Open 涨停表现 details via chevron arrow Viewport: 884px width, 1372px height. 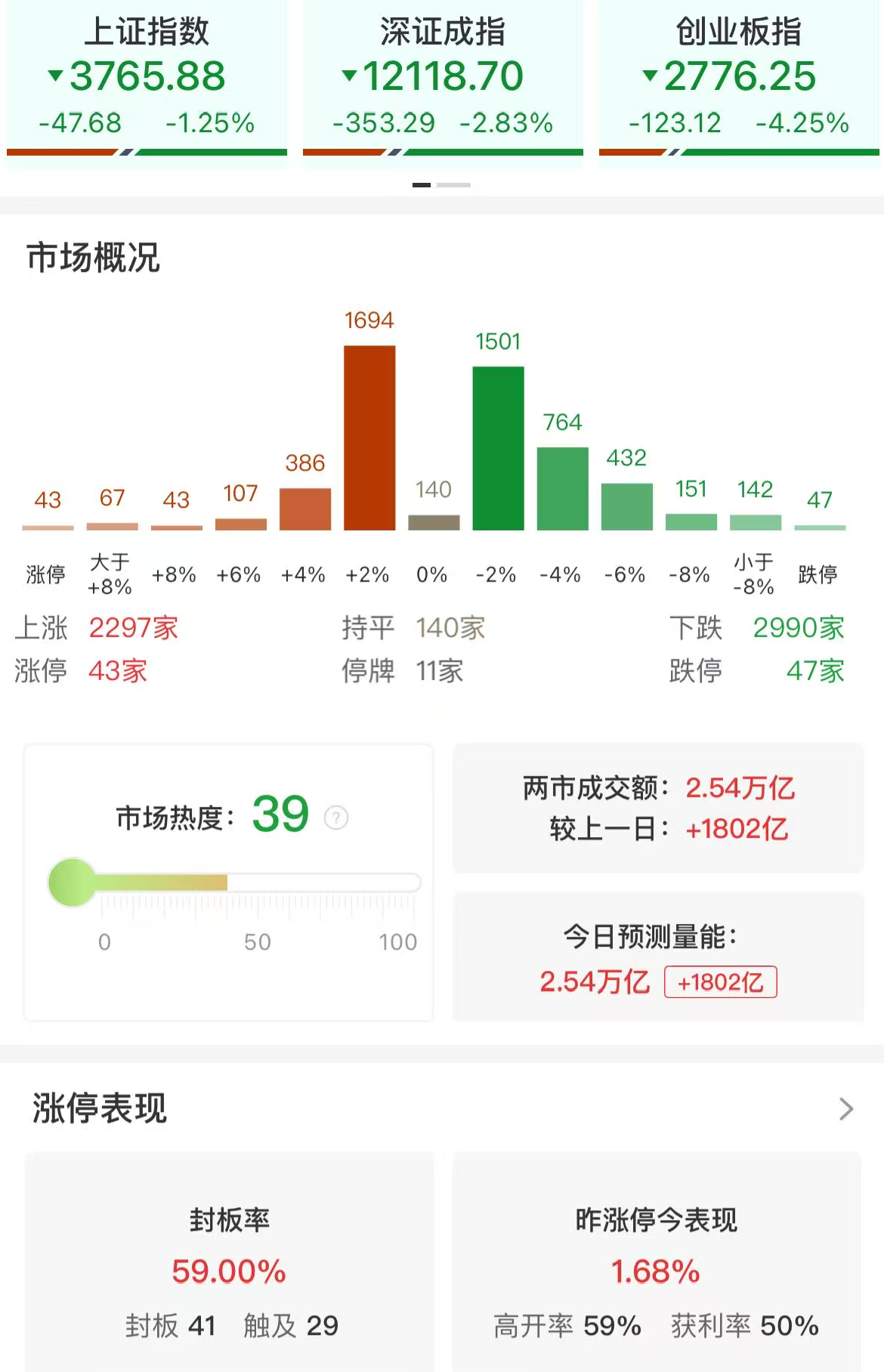click(x=846, y=1108)
